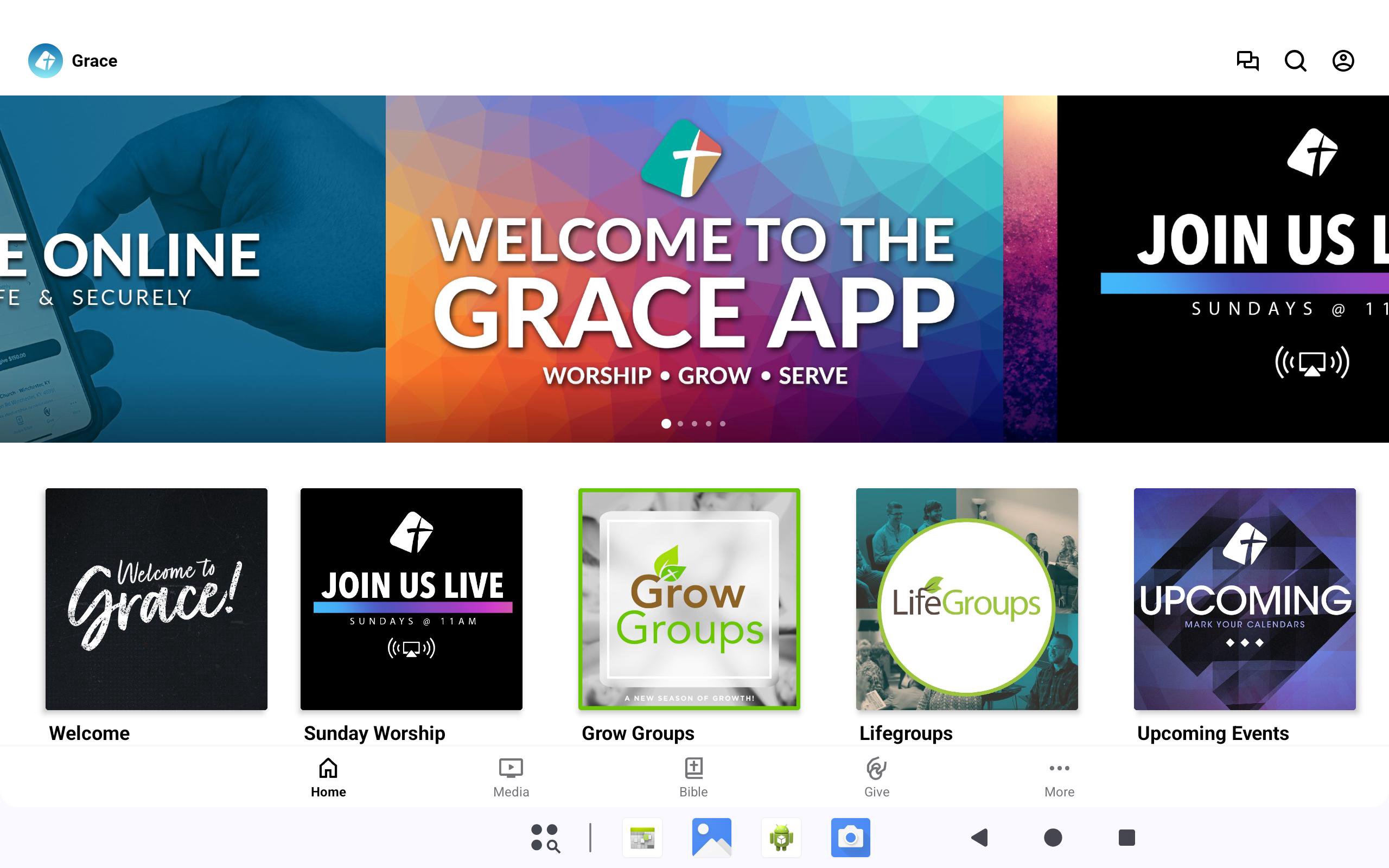Open the Welcome tile

156,599
